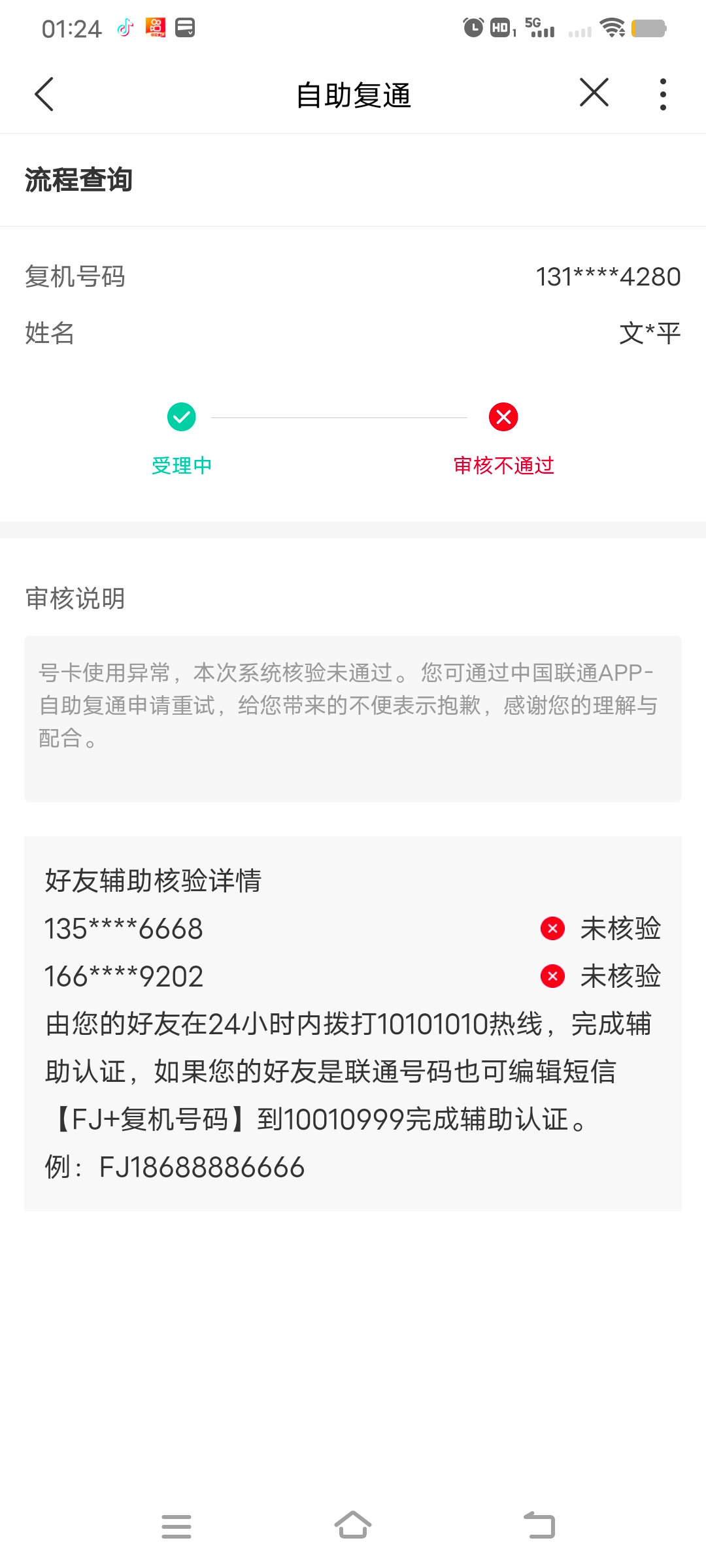The height and width of the screenshot is (1568, 706).
Task: Tap the battery indicator in the status bar
Action: click(647, 27)
